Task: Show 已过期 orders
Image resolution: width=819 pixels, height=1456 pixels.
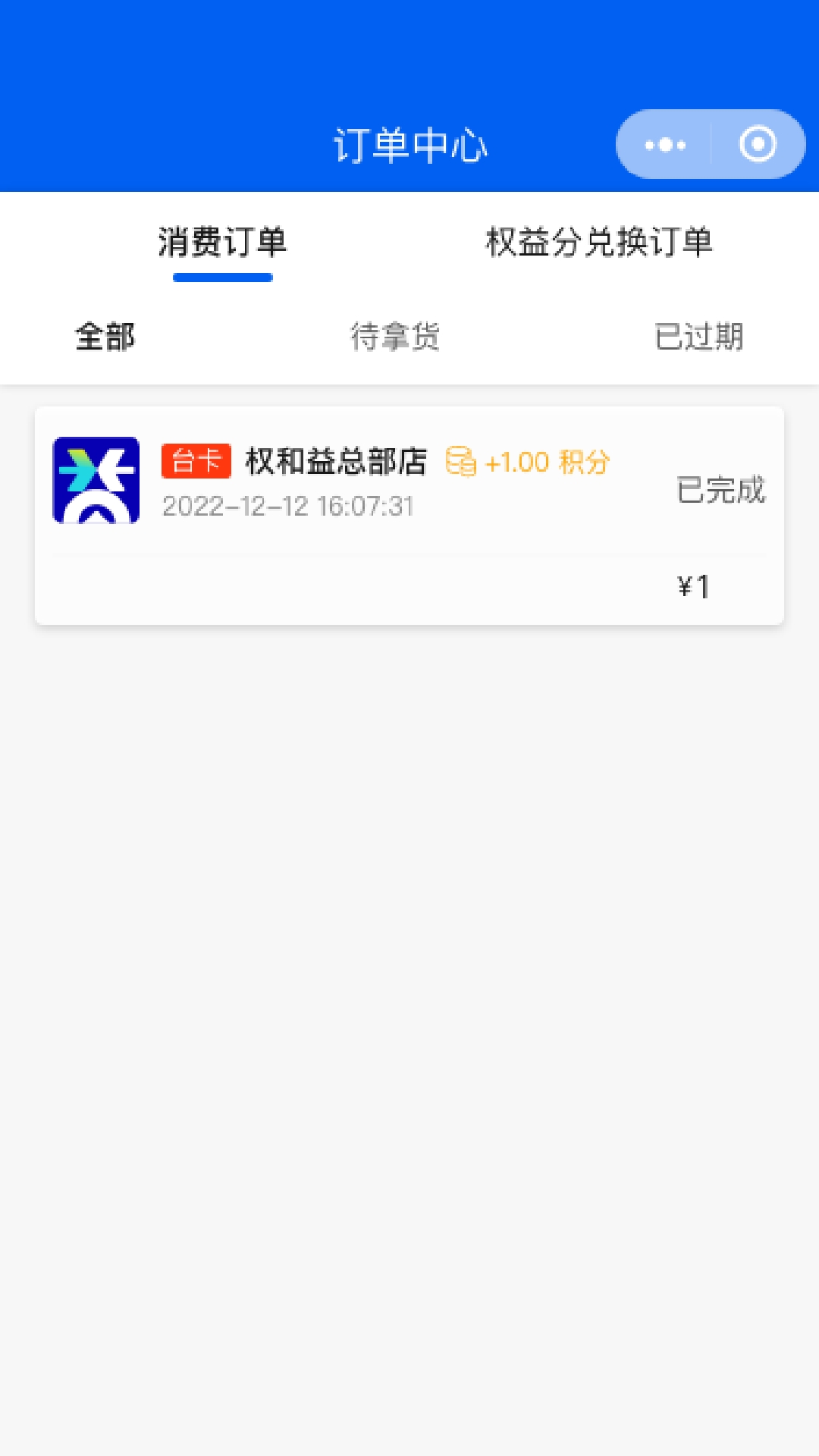Action: 699,337
